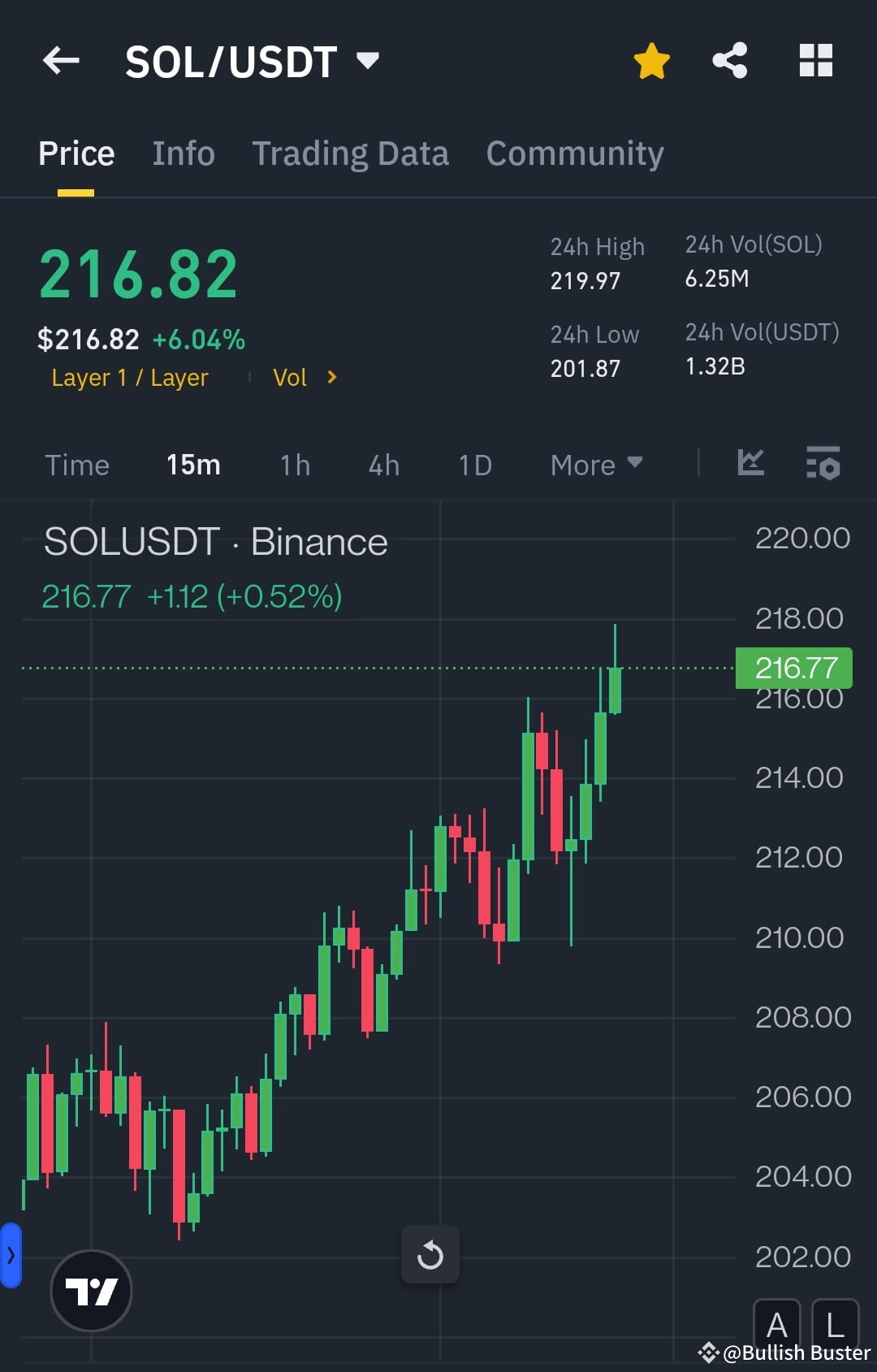Tap the back arrow to exit the chart
This screenshot has width=877, height=1372.
(x=61, y=60)
